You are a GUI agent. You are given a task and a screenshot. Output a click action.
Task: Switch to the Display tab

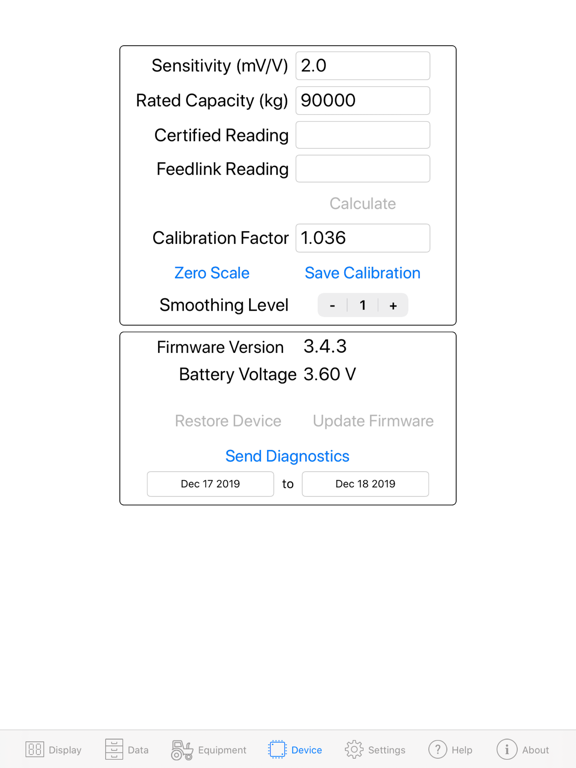coord(53,750)
